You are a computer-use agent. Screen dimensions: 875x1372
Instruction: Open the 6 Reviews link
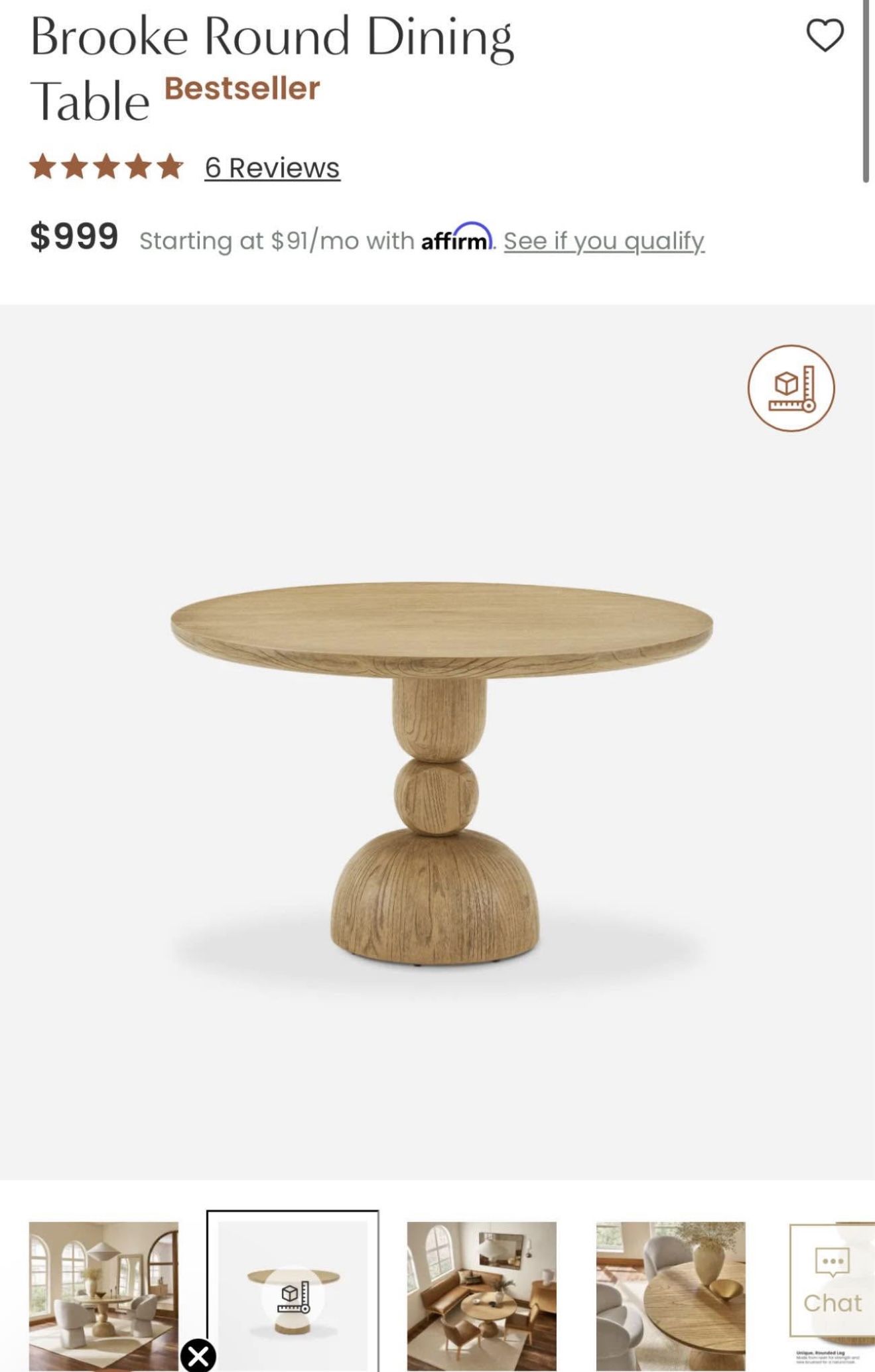[x=272, y=168]
